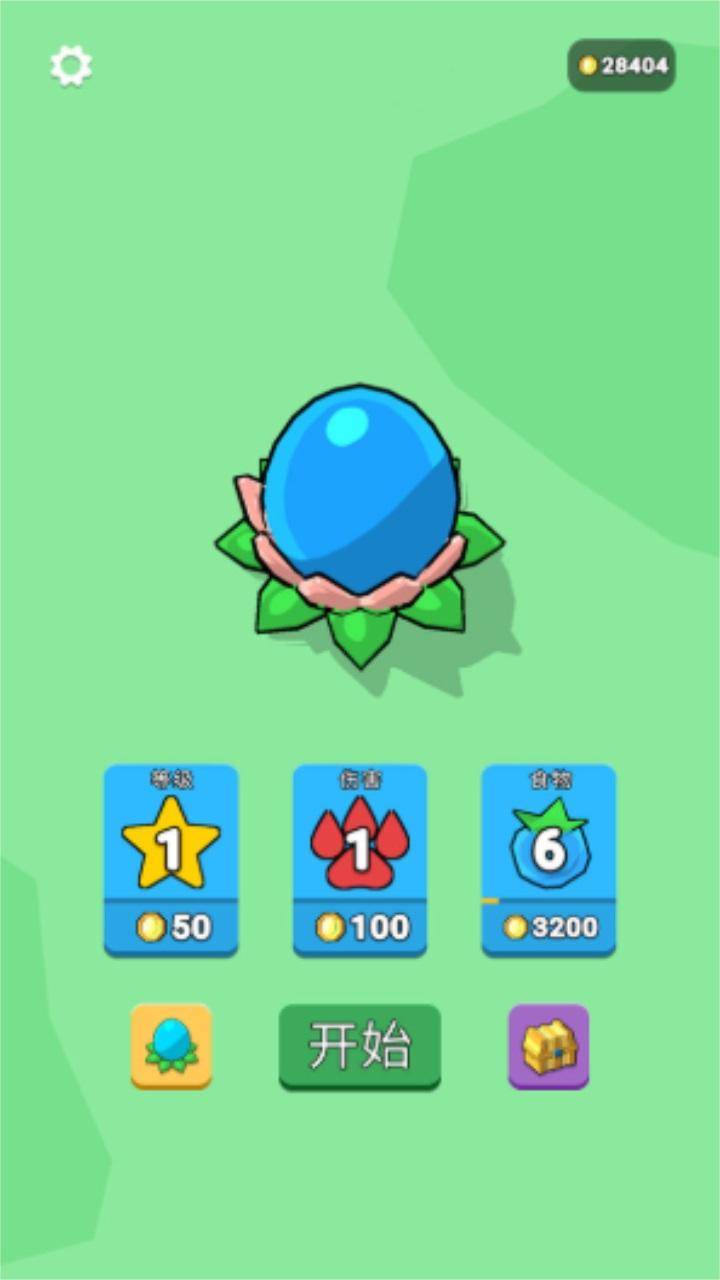The width and height of the screenshot is (720, 1280).
Task: Upgrade food (食物) for 3200 coins
Action: [548, 860]
